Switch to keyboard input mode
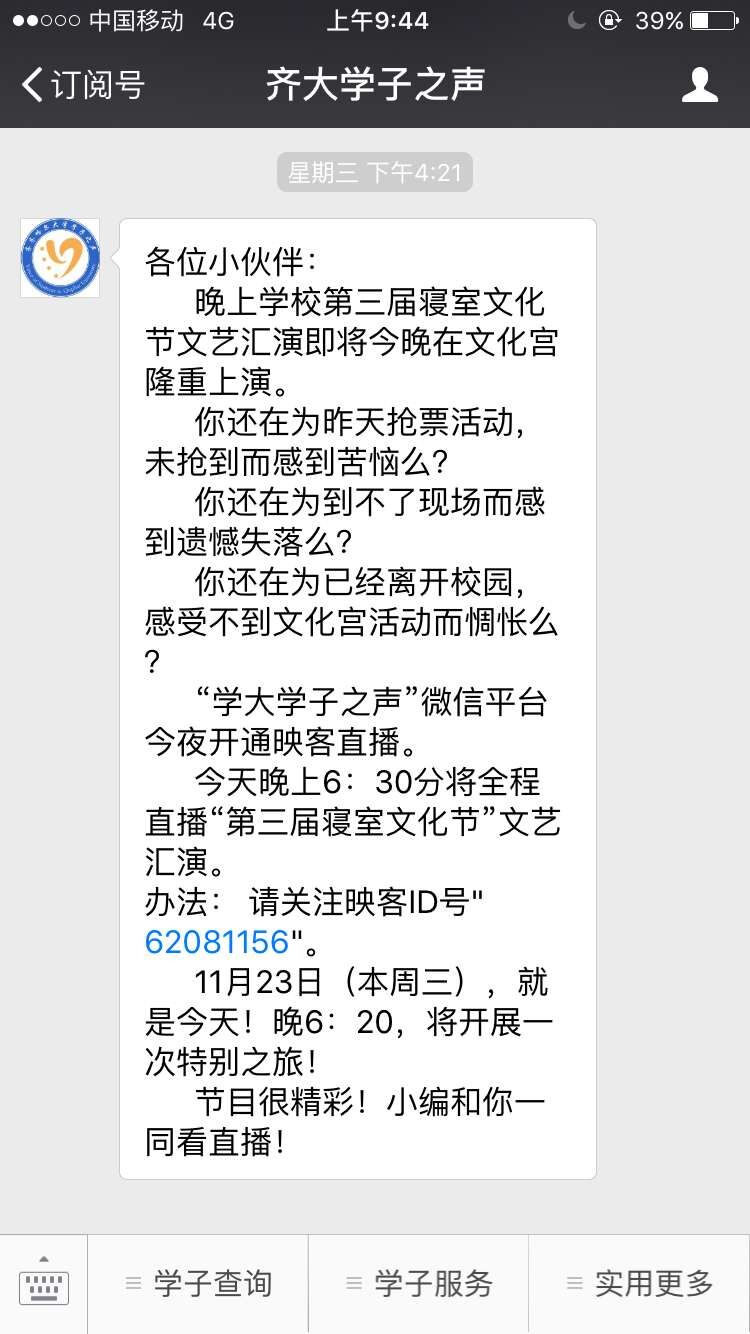The image size is (750, 1334). [x=44, y=1283]
